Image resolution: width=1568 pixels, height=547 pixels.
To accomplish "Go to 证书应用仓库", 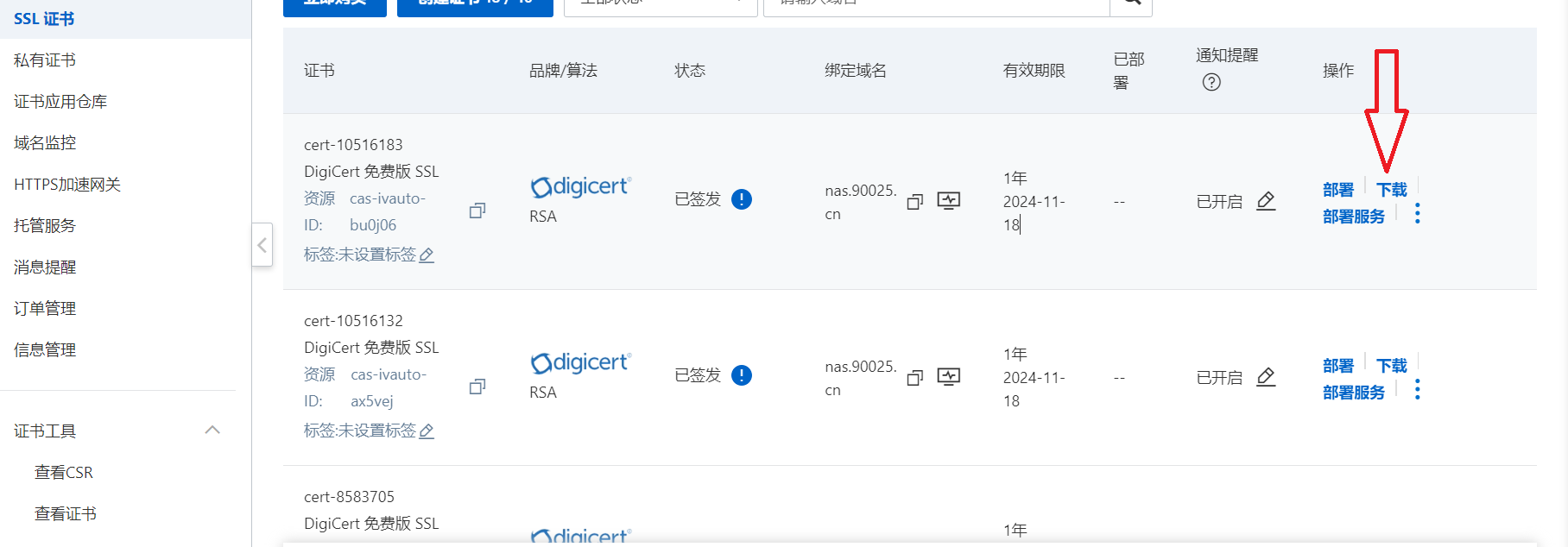I will [x=60, y=102].
